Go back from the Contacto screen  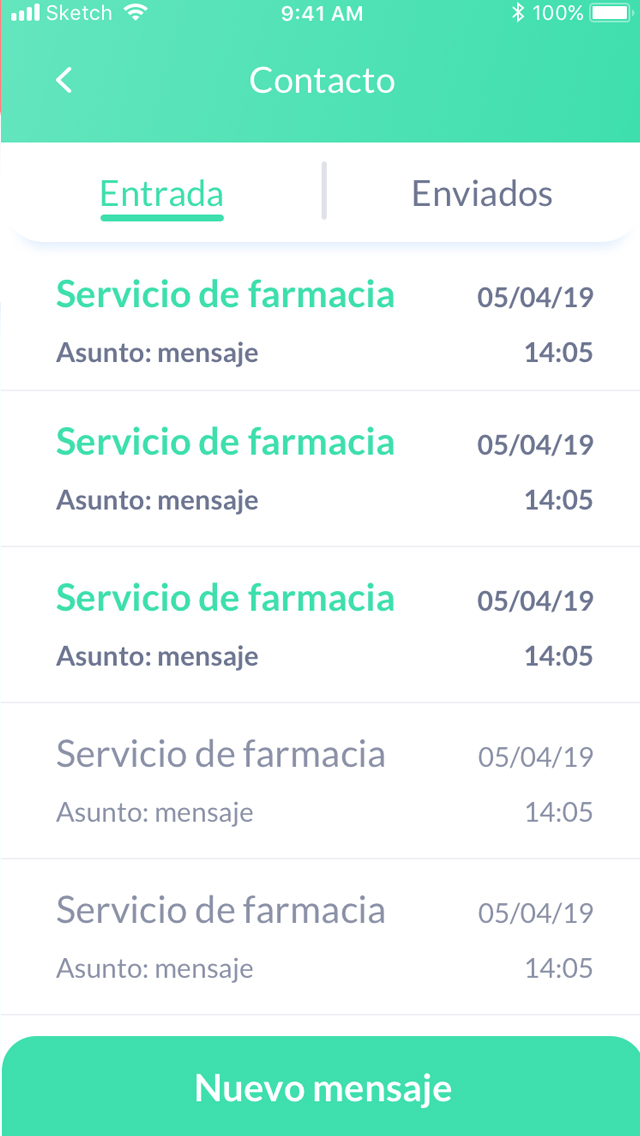(64, 80)
